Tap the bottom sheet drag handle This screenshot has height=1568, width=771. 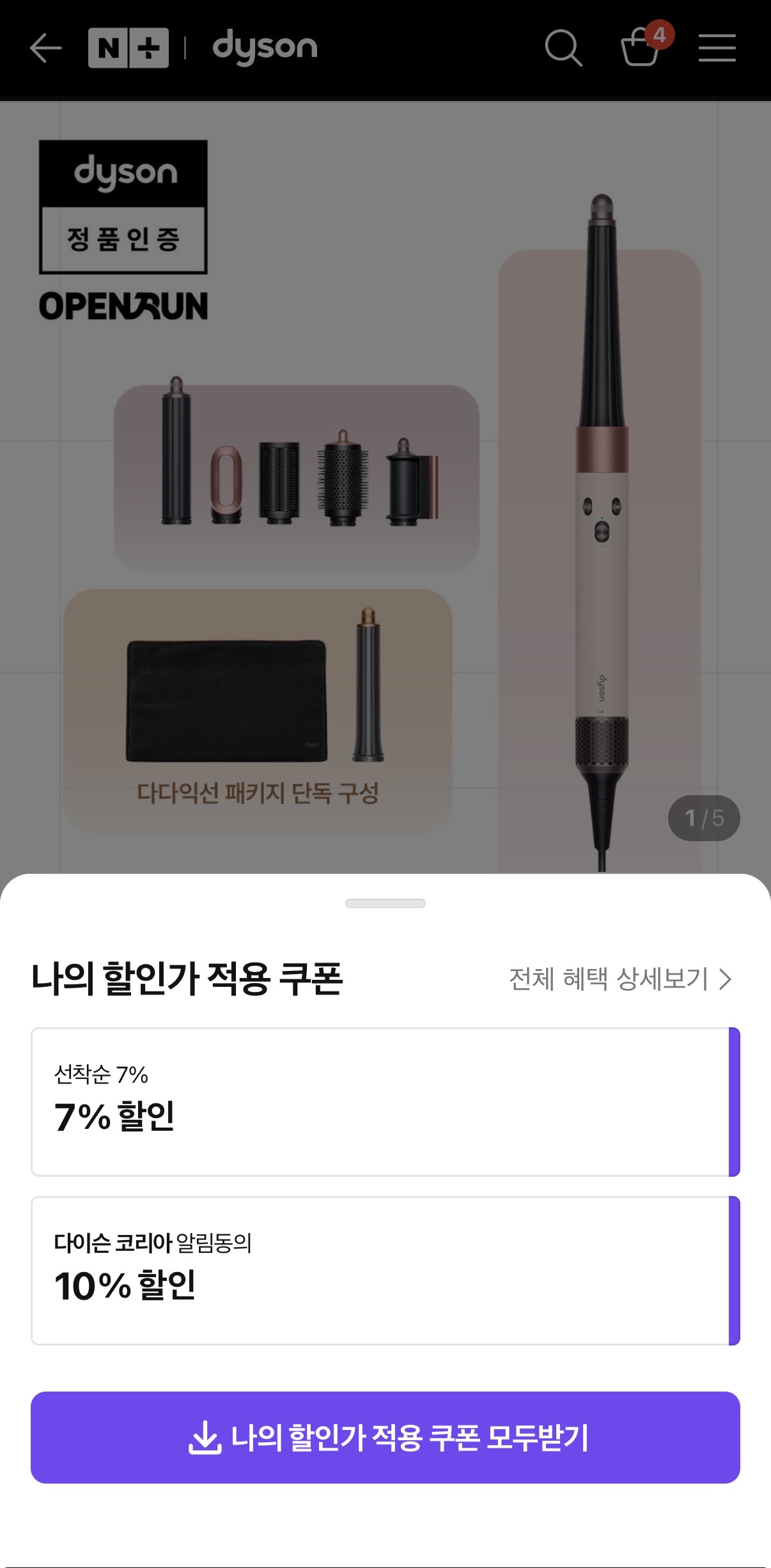[x=385, y=903]
